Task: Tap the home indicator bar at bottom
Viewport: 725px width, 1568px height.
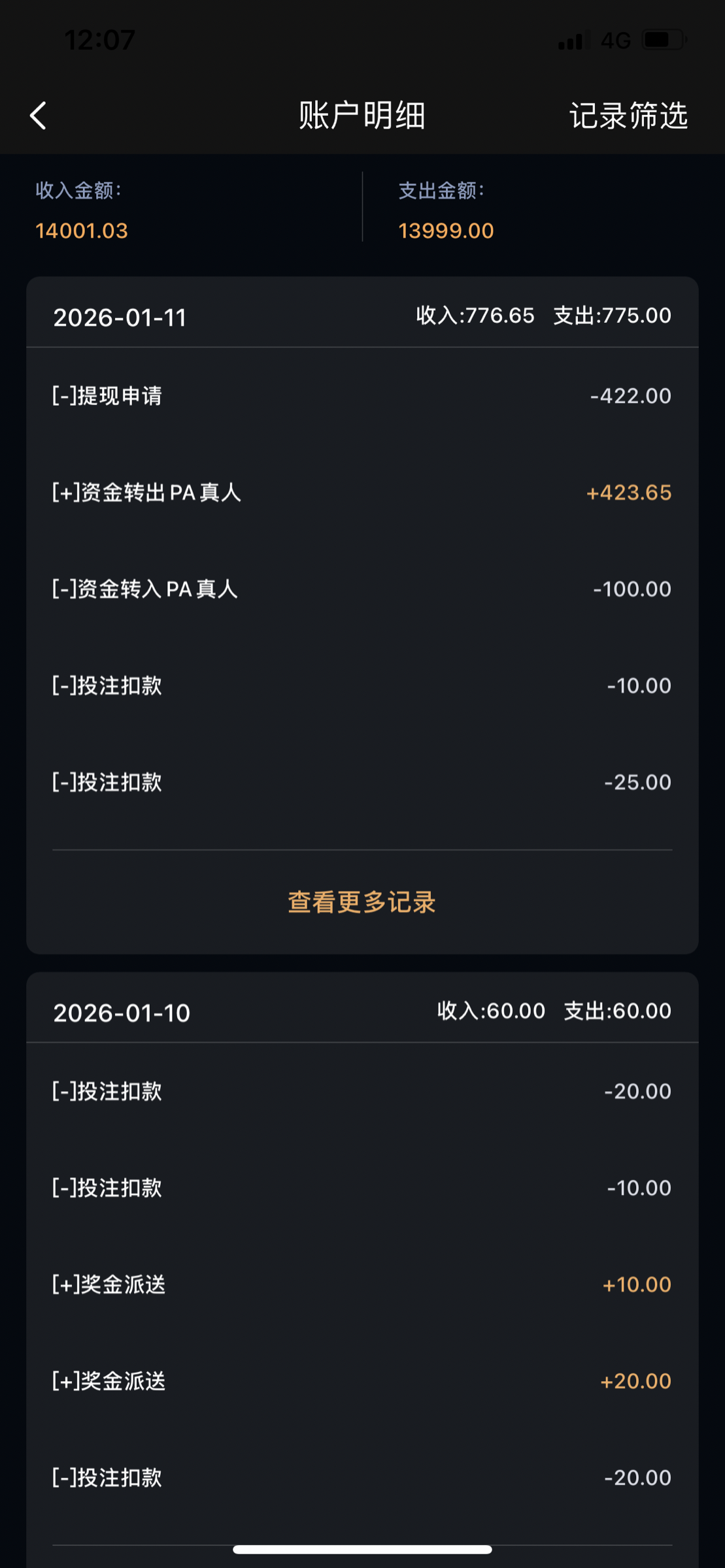Action: tap(362, 1548)
